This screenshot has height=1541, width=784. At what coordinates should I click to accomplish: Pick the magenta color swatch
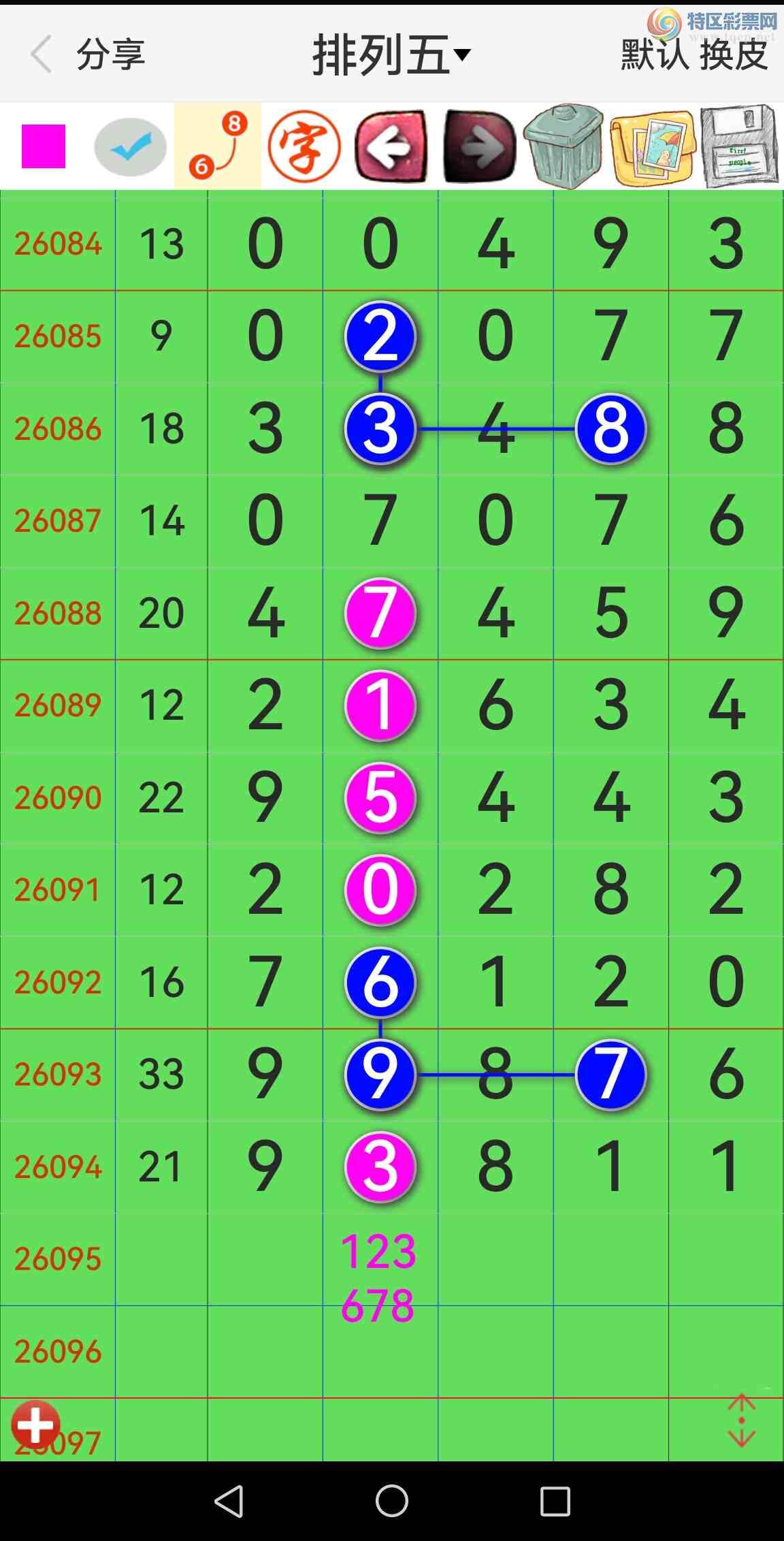[44, 146]
